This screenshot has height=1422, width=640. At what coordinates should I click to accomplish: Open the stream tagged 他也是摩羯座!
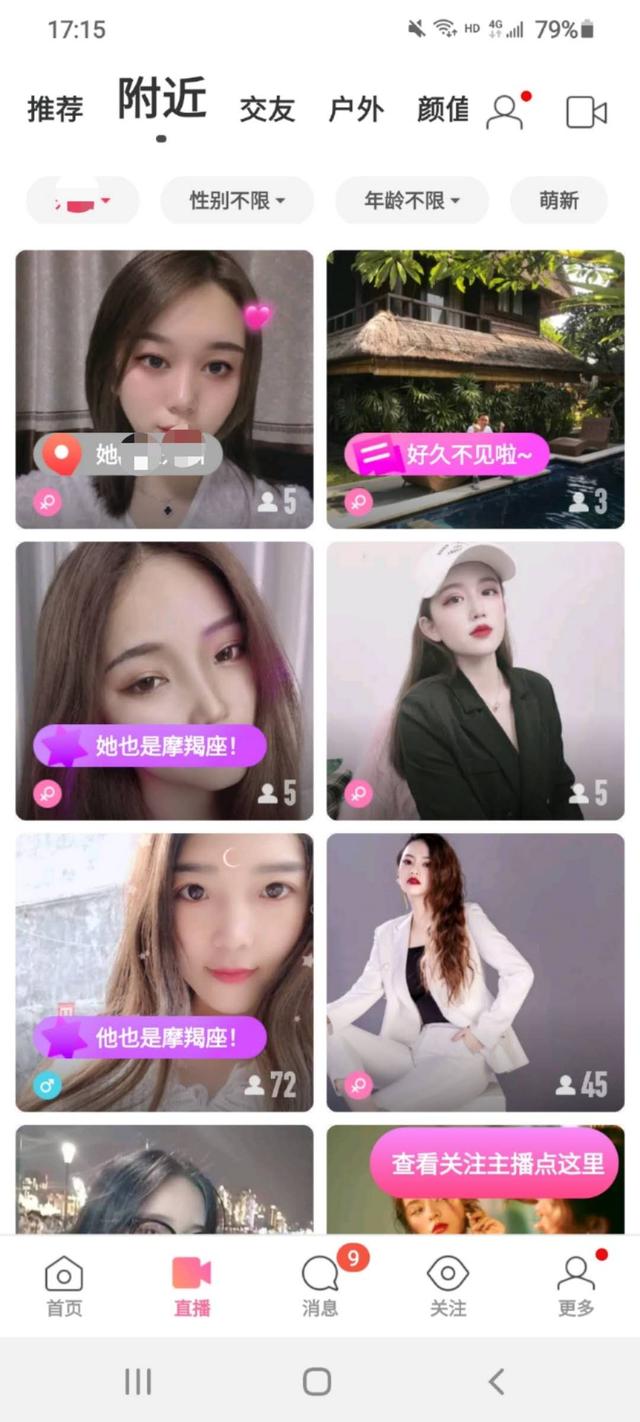click(x=164, y=972)
